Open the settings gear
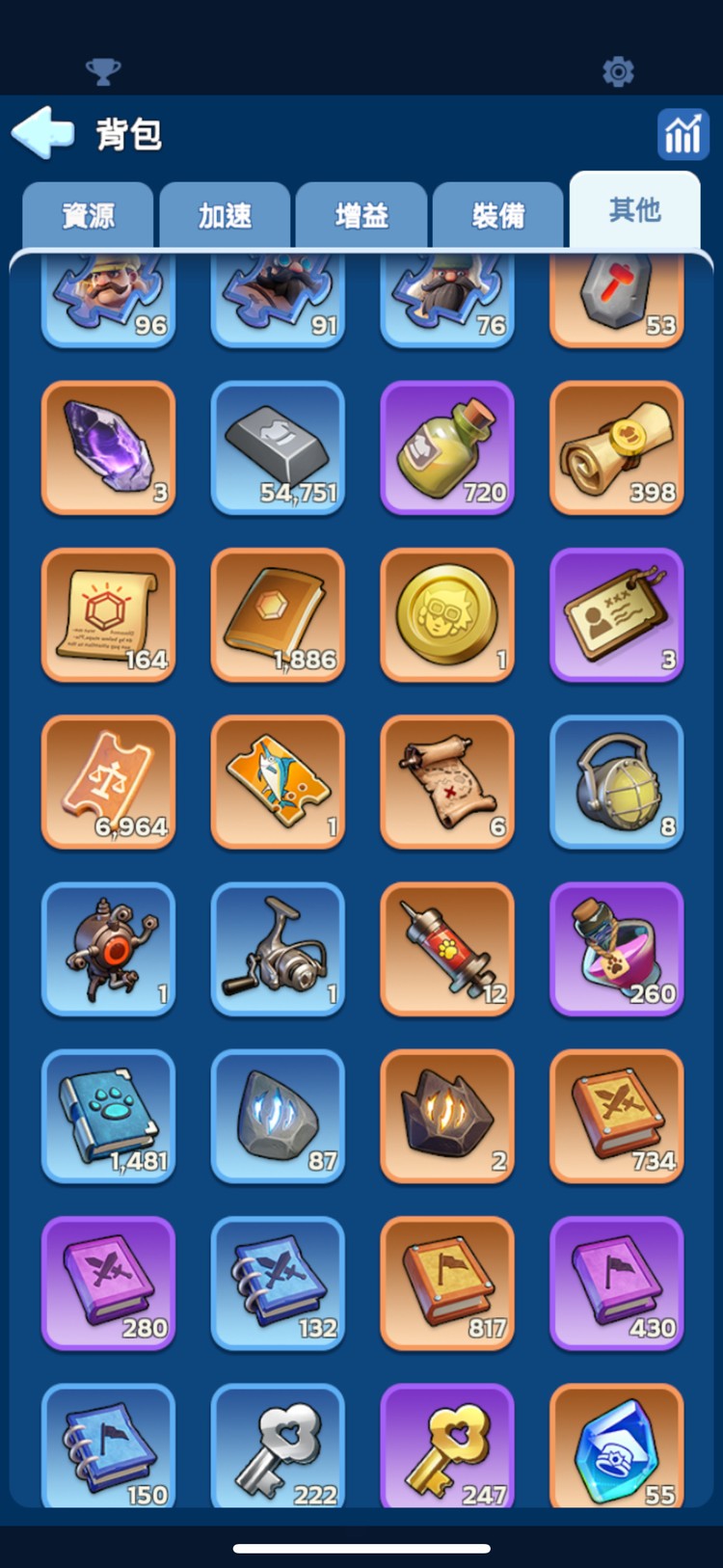723x1568 pixels. 618,71
